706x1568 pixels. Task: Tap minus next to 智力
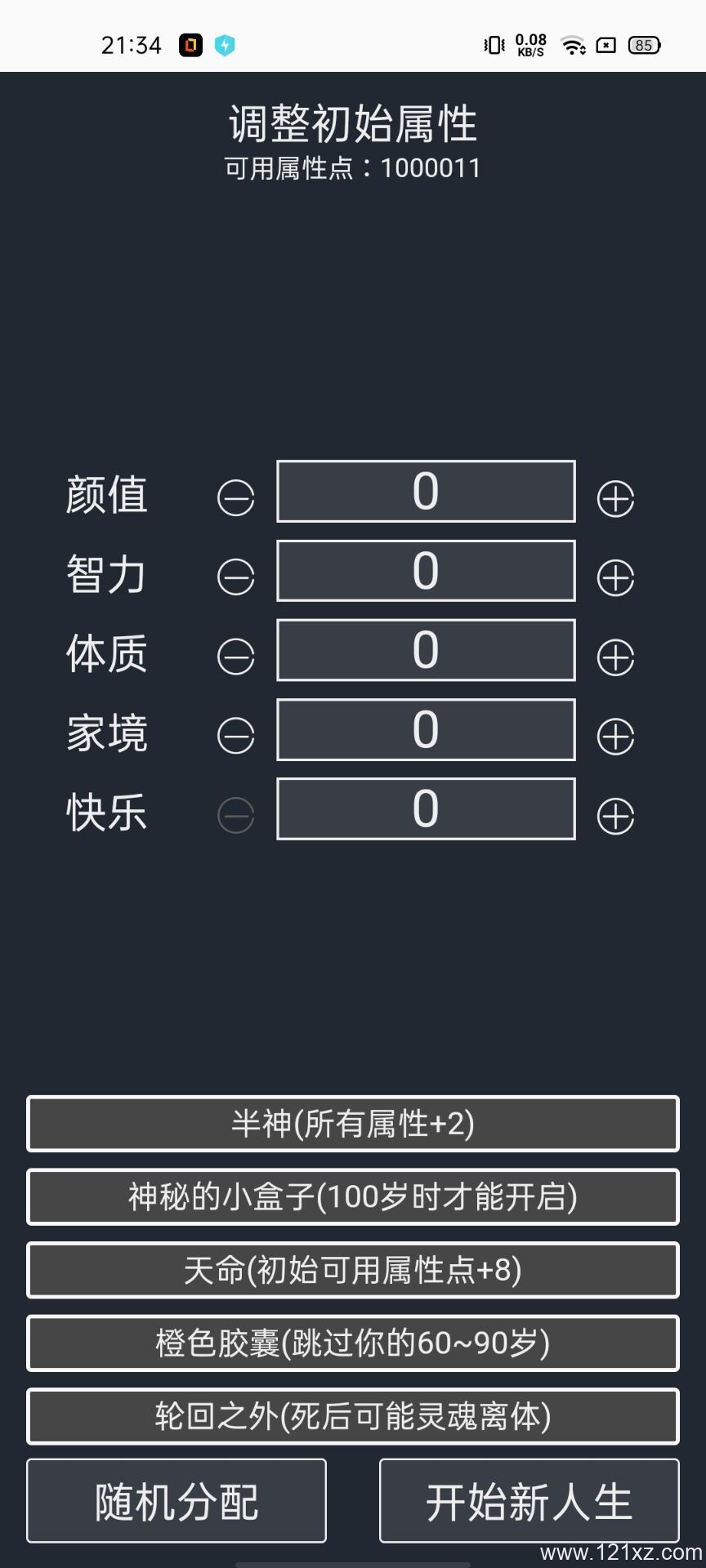point(236,577)
